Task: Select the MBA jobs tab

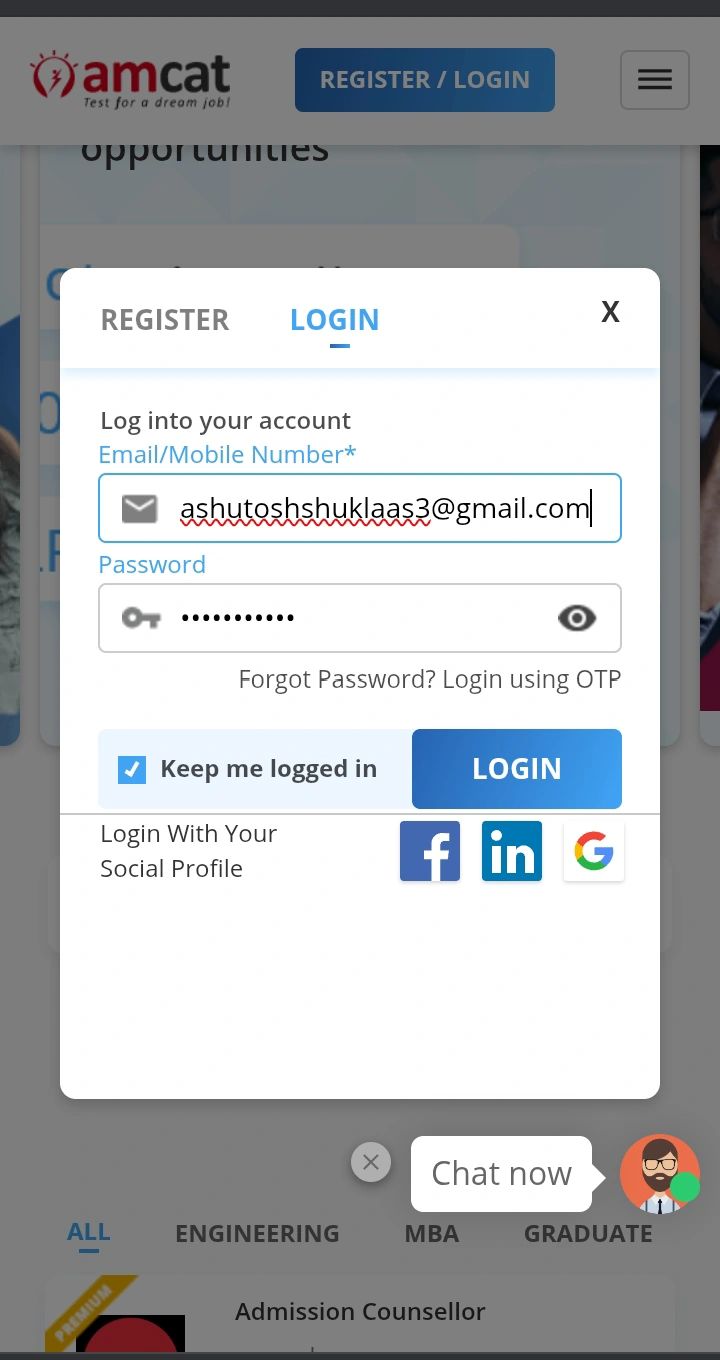Action: coord(431,1234)
